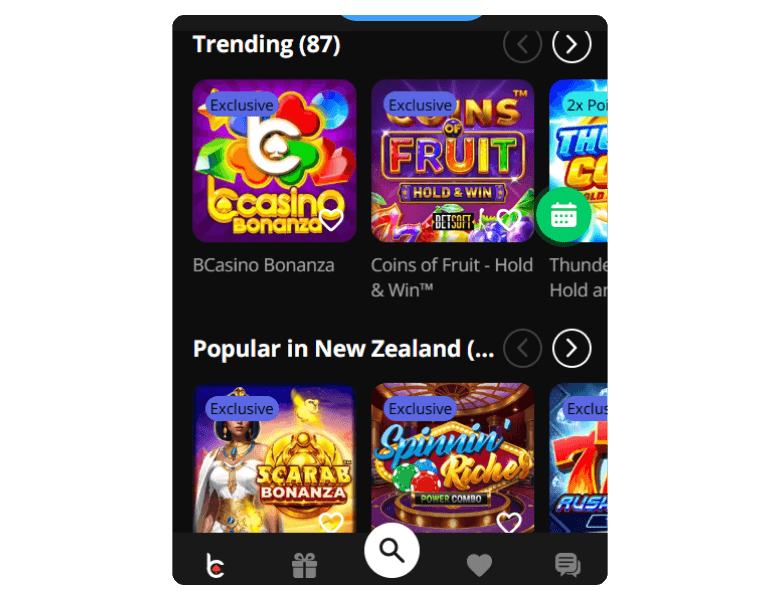Screen dimensions: 780x600
Task: Show next Trending games
Action: [571, 44]
